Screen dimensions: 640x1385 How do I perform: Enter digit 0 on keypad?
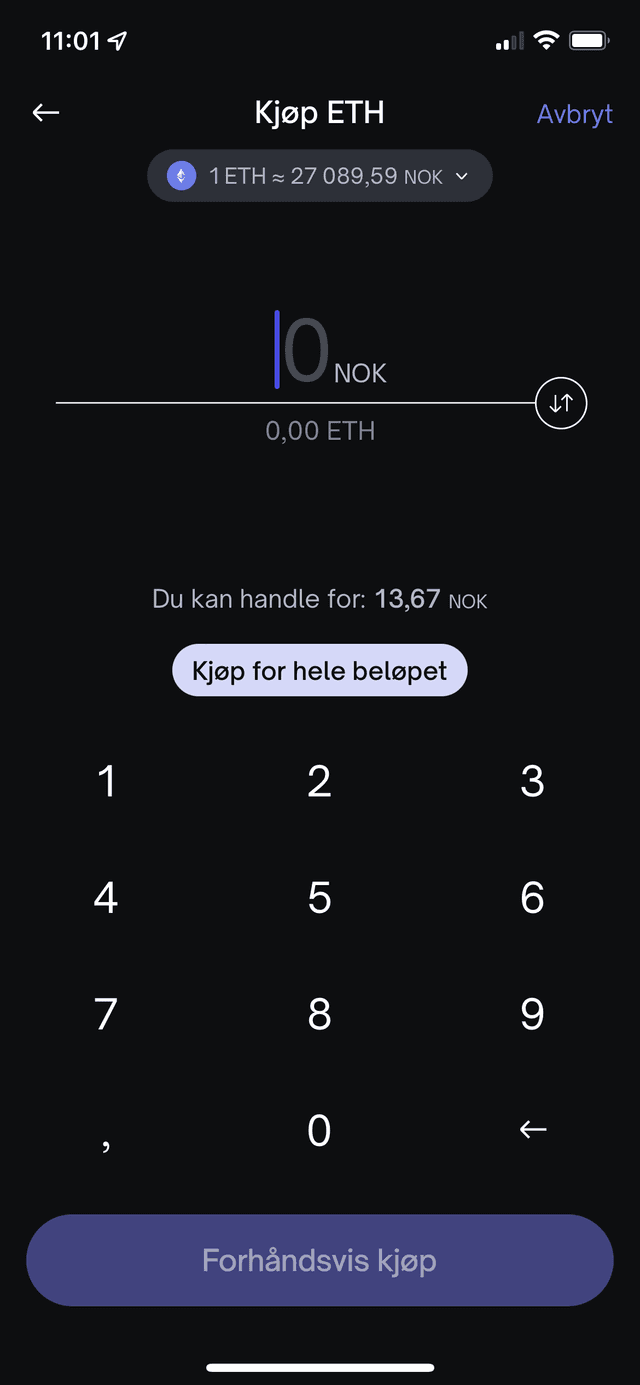[x=319, y=1130]
